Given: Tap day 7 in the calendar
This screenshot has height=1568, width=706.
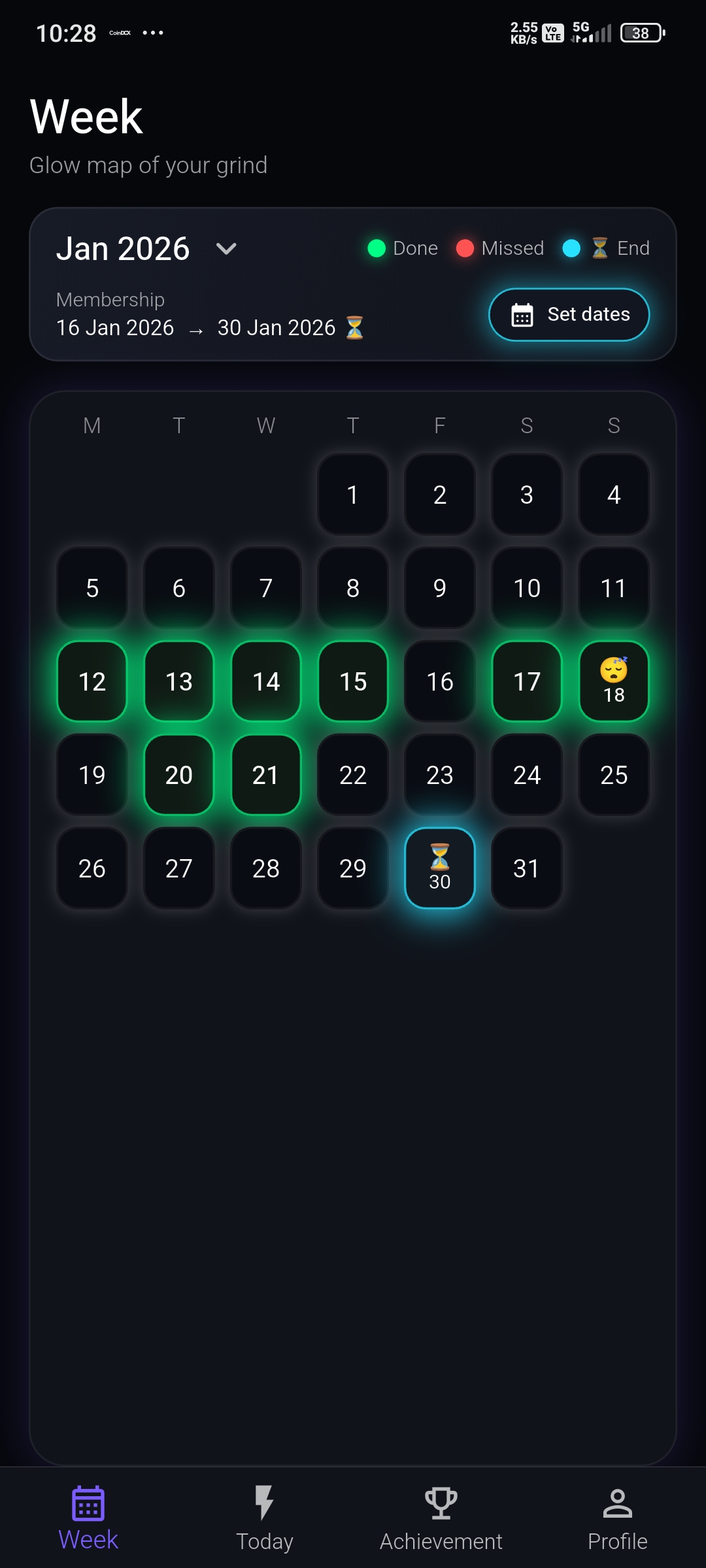Looking at the screenshot, I should (266, 588).
